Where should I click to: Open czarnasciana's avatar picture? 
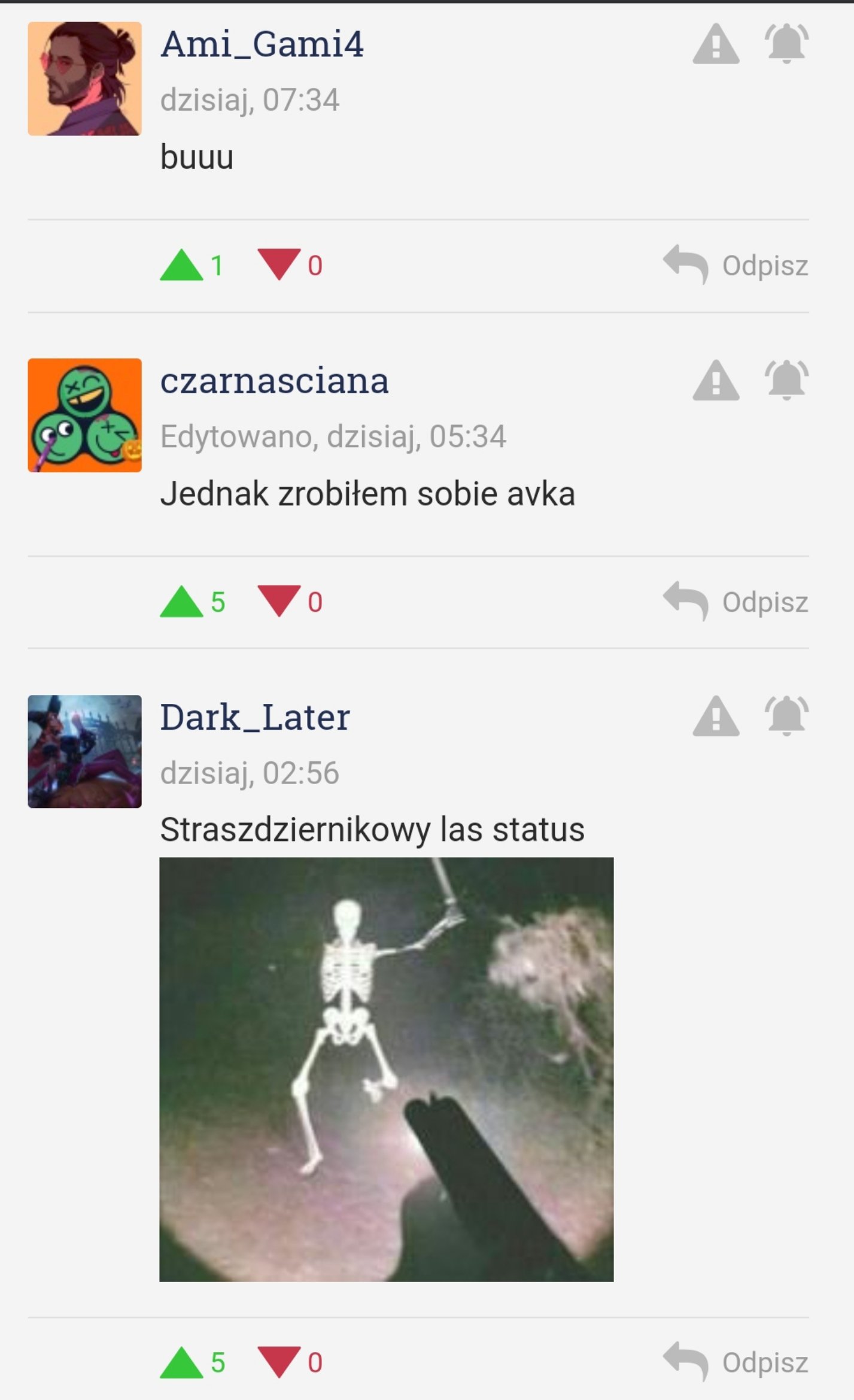84,415
